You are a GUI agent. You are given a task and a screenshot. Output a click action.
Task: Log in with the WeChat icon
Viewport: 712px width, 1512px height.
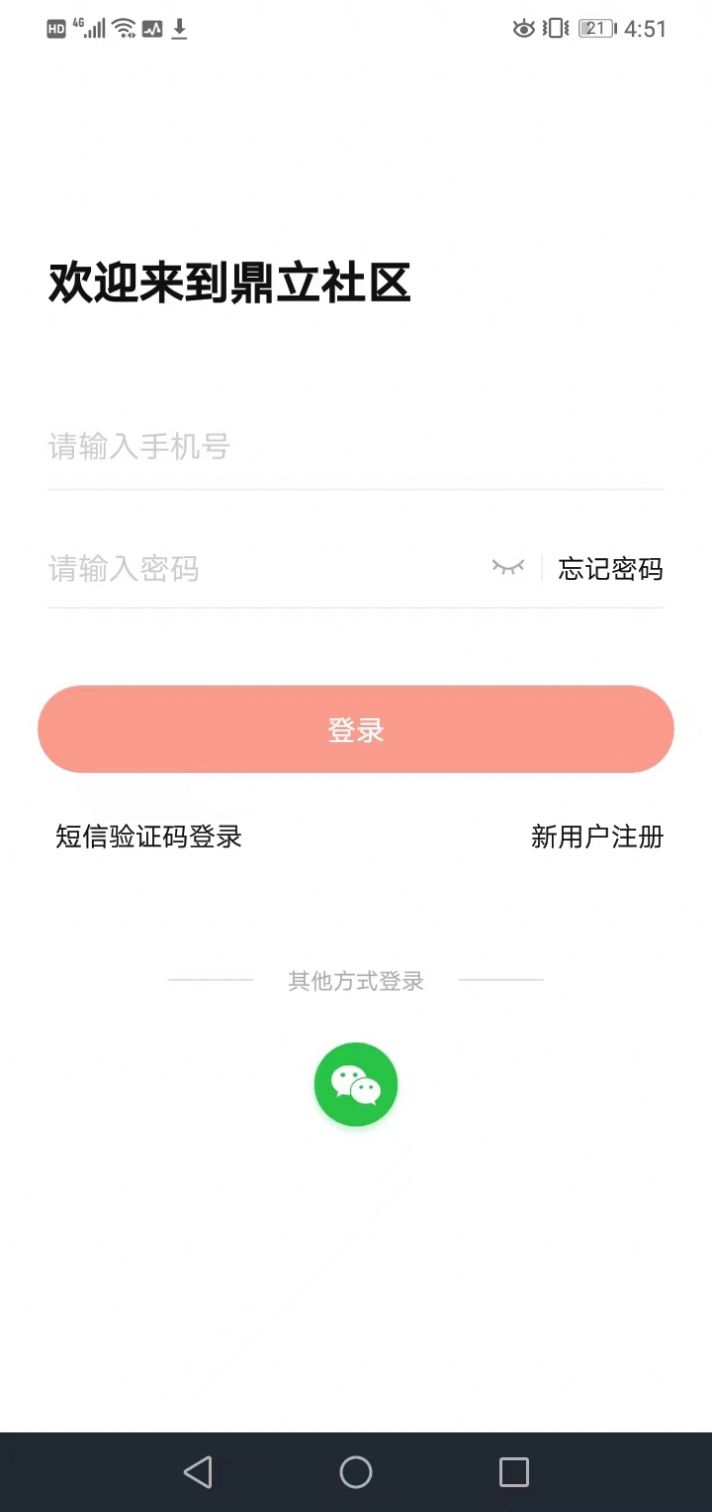(x=356, y=1084)
